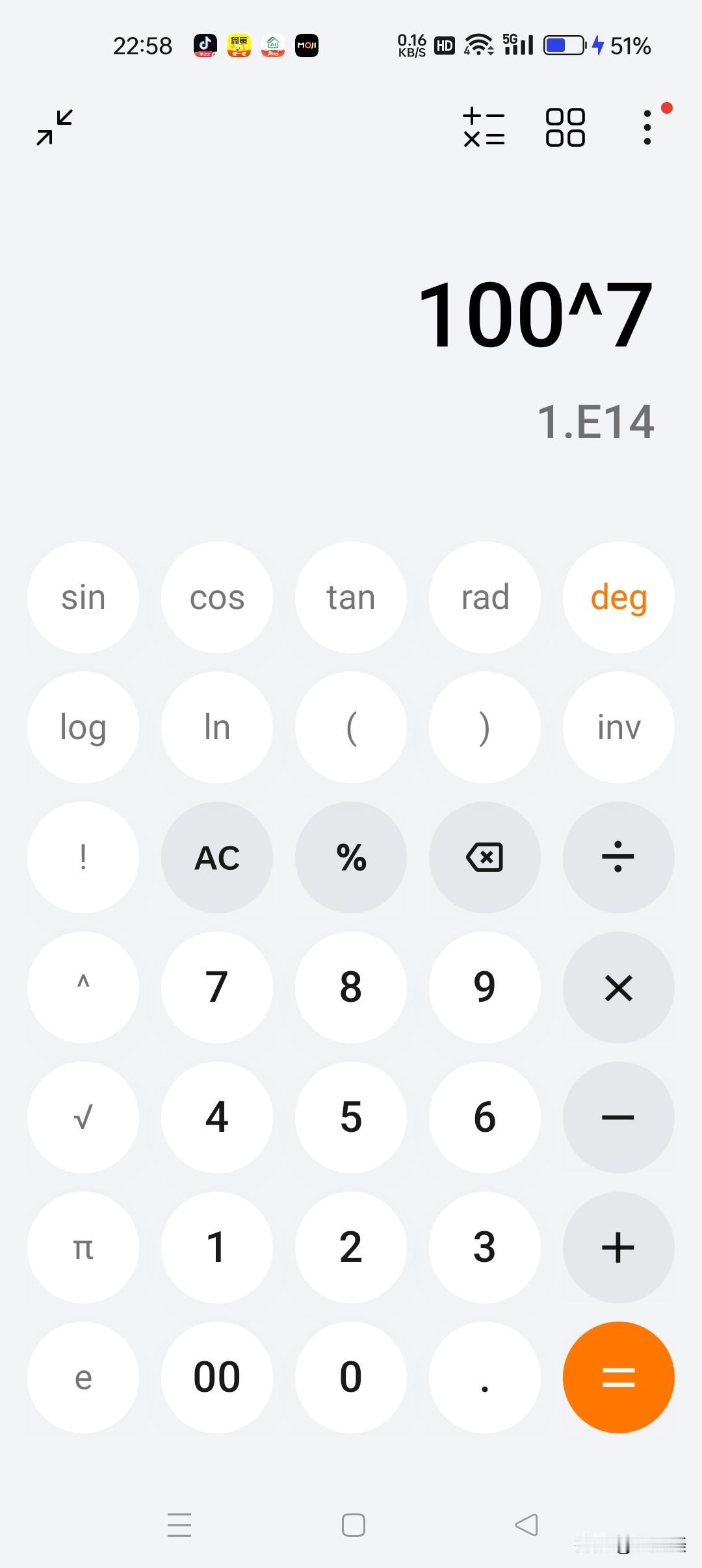Tap the three-dot overflow menu icon

[x=647, y=127]
